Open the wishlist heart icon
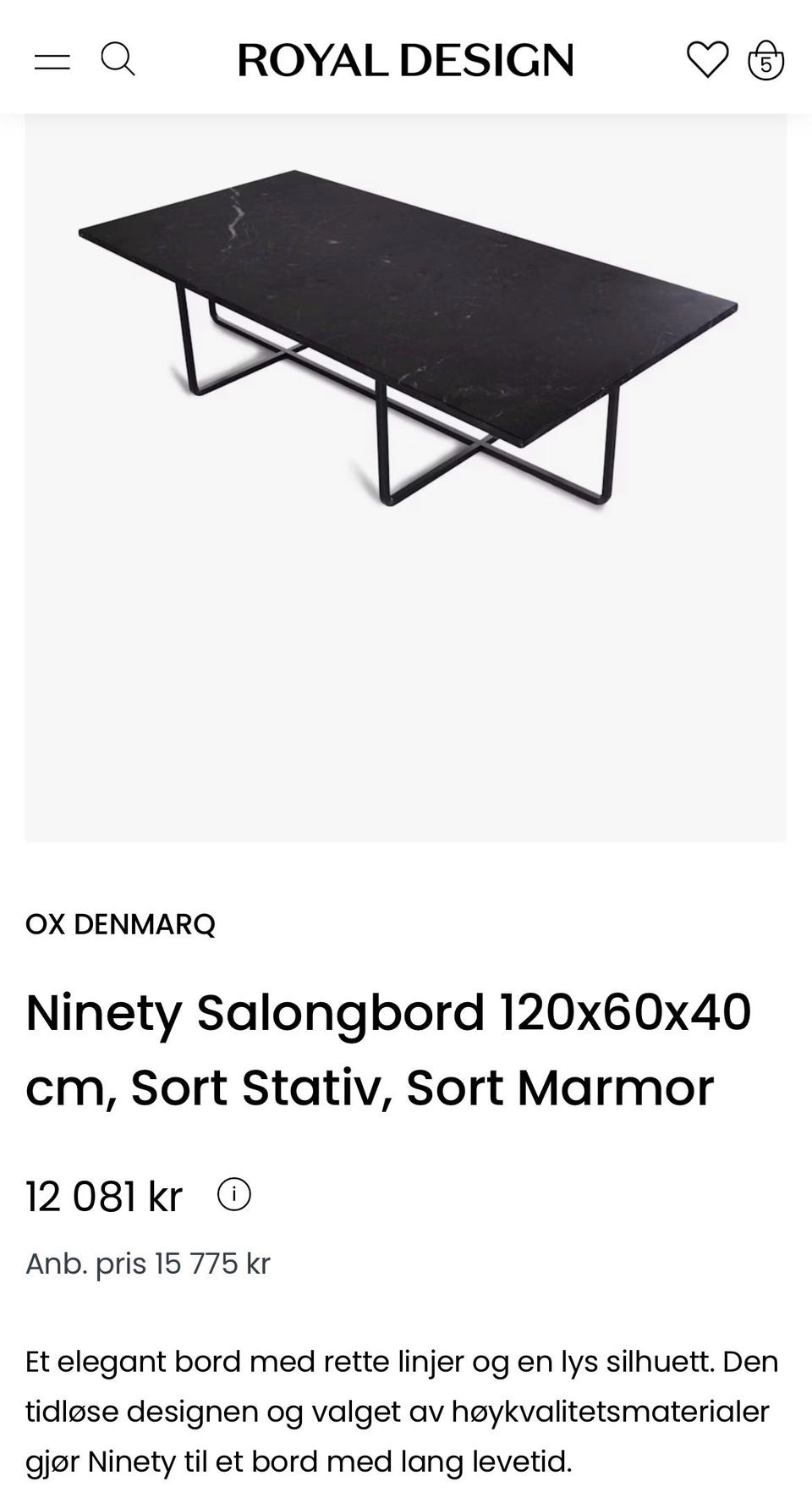 tap(707, 60)
